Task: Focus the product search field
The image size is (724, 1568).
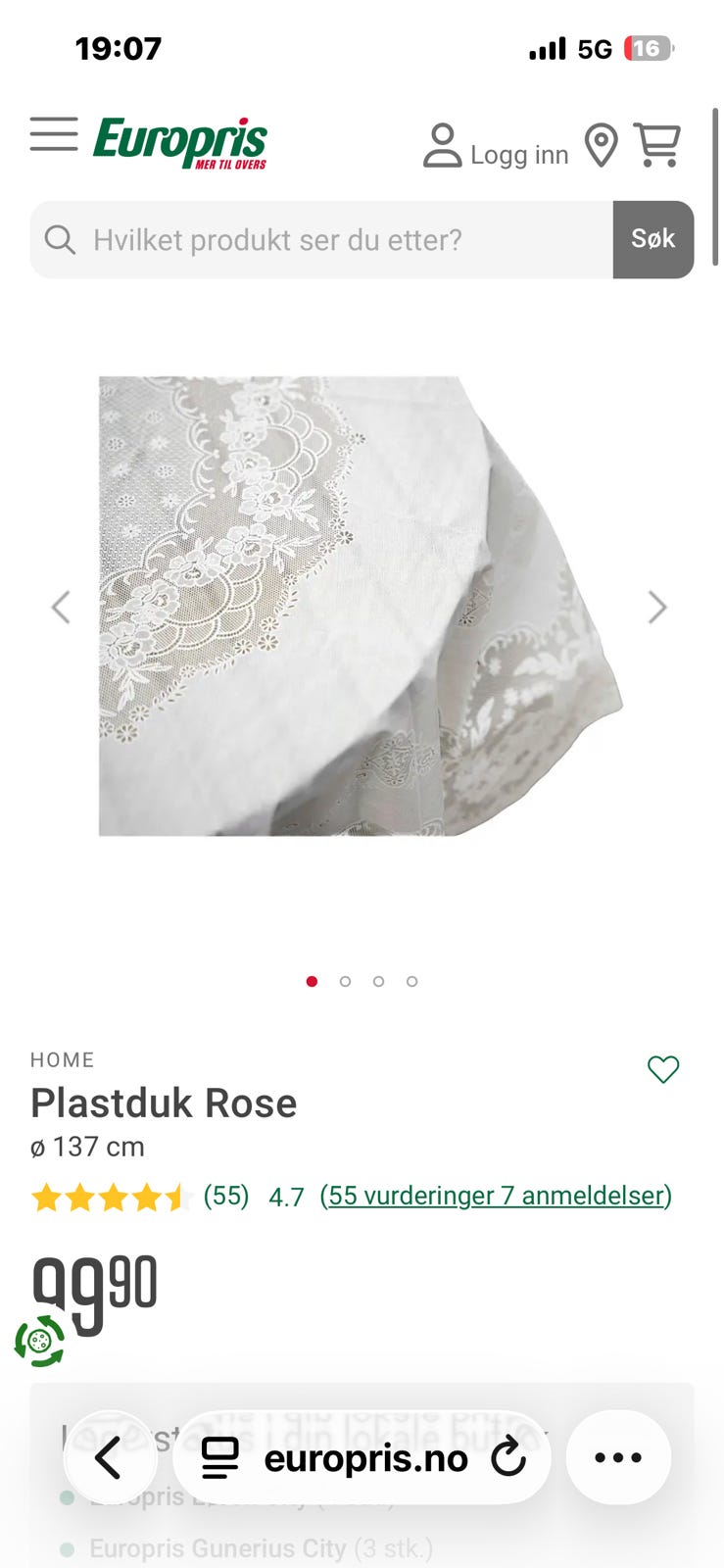Action: 321,240
